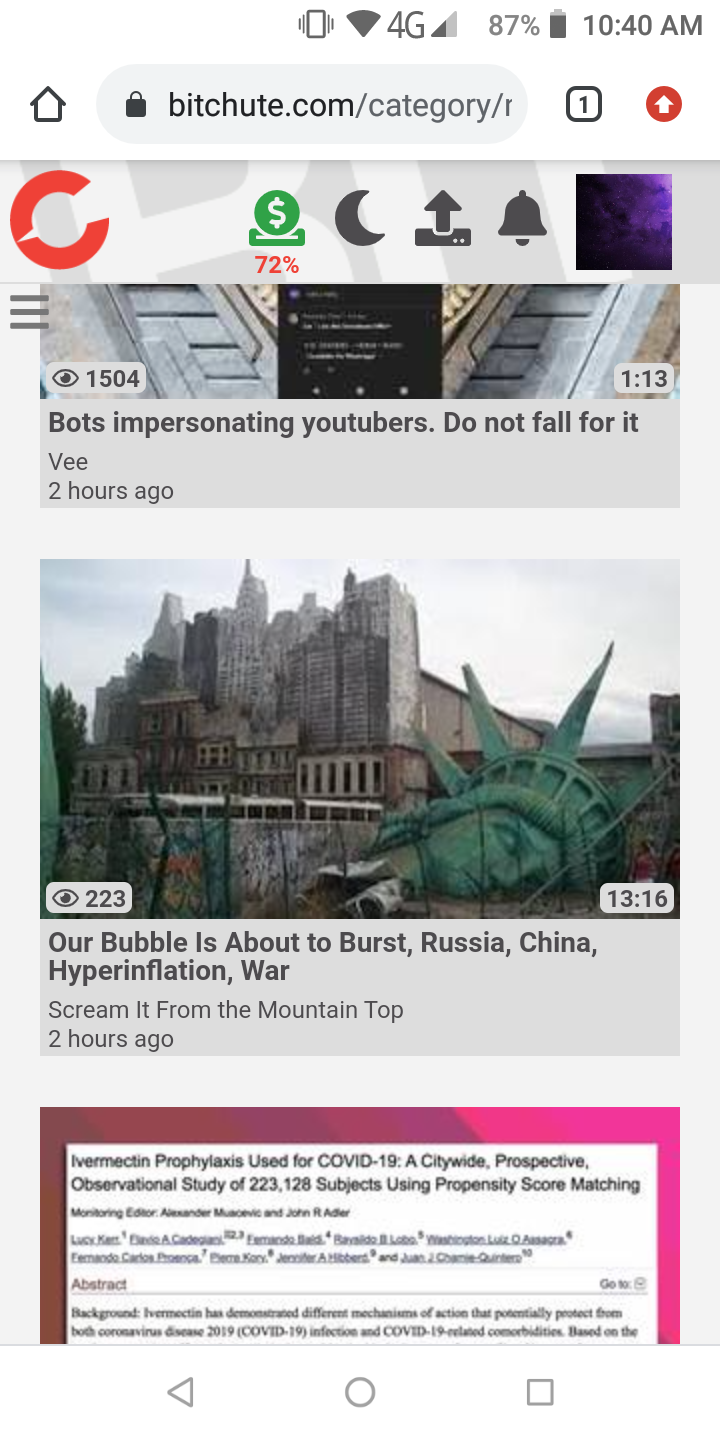720x1440 pixels.
Task: Upload a video with the upload icon
Action: click(x=442, y=219)
